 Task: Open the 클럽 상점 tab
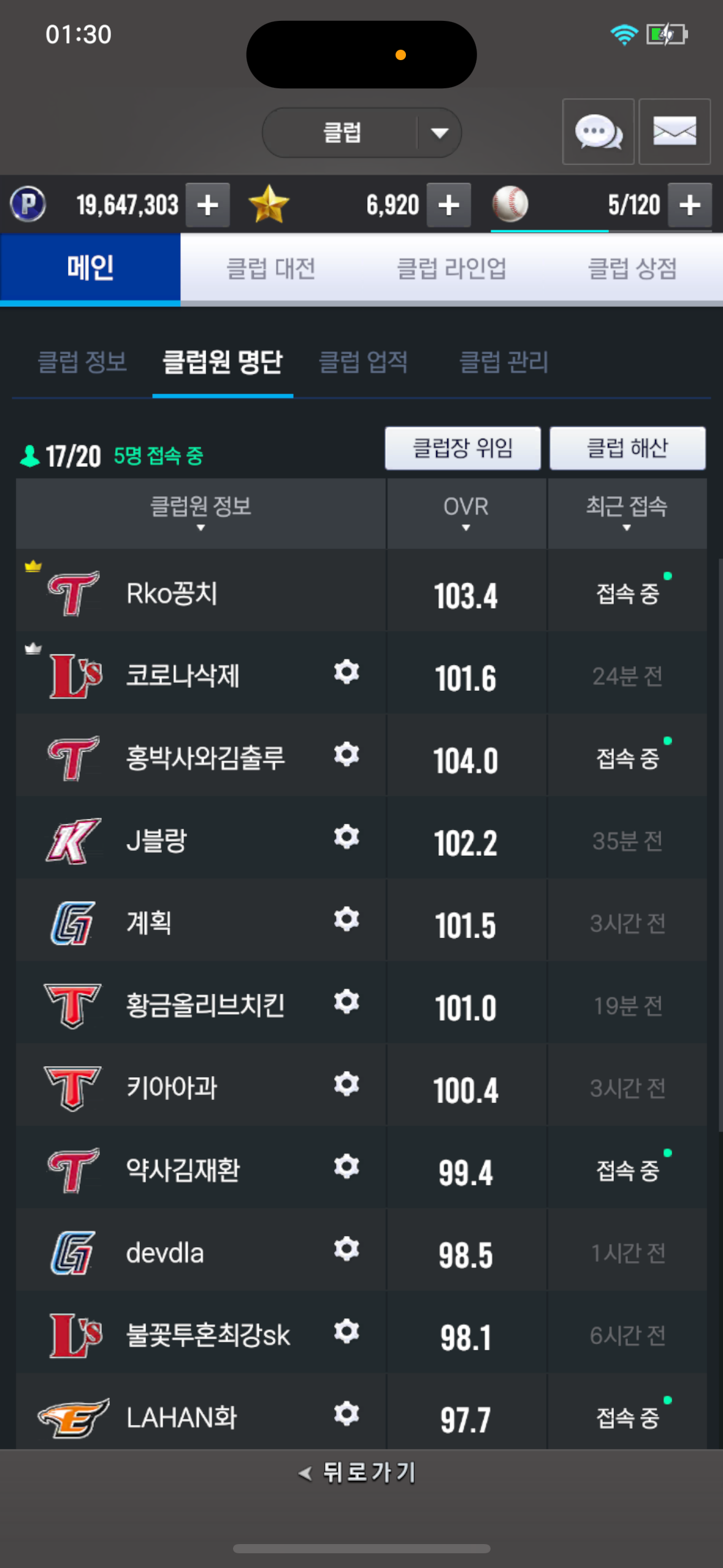coord(632,268)
